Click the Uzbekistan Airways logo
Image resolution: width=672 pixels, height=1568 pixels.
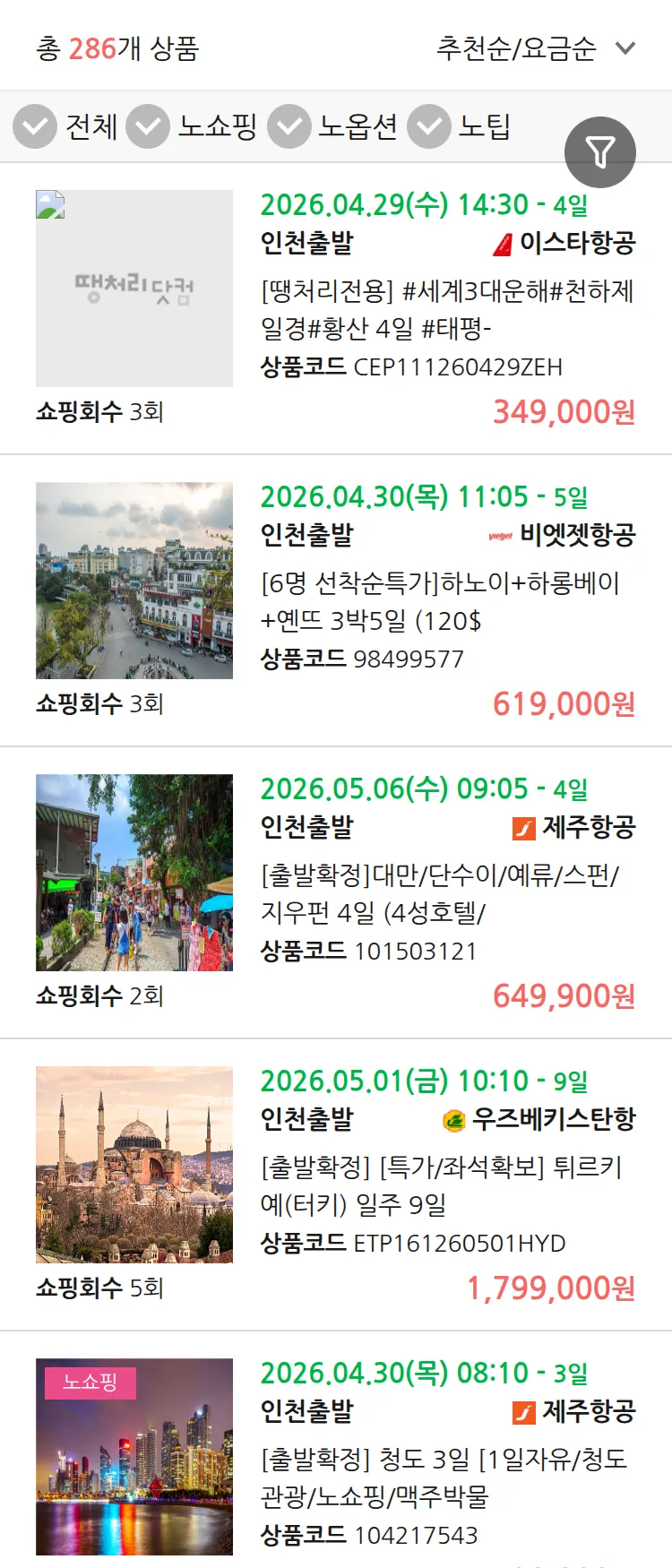[452, 1118]
